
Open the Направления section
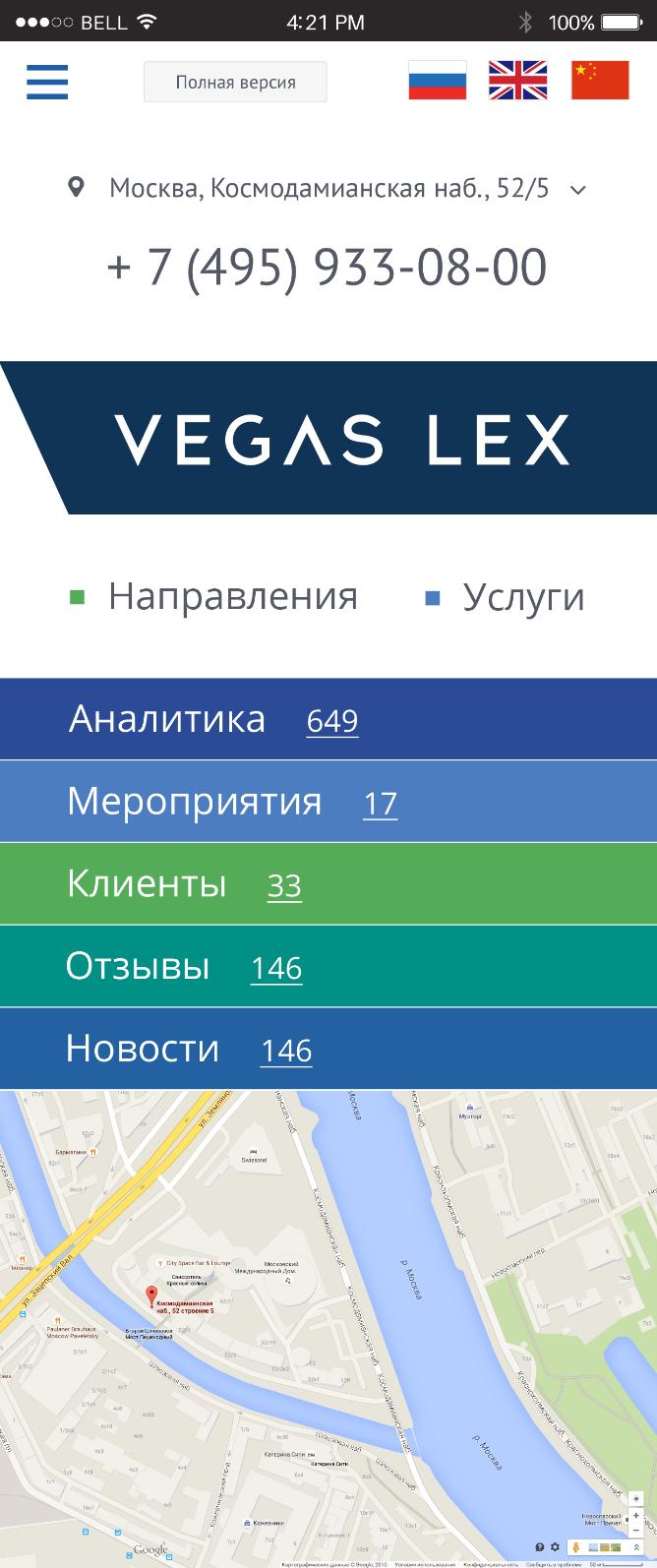tap(232, 597)
